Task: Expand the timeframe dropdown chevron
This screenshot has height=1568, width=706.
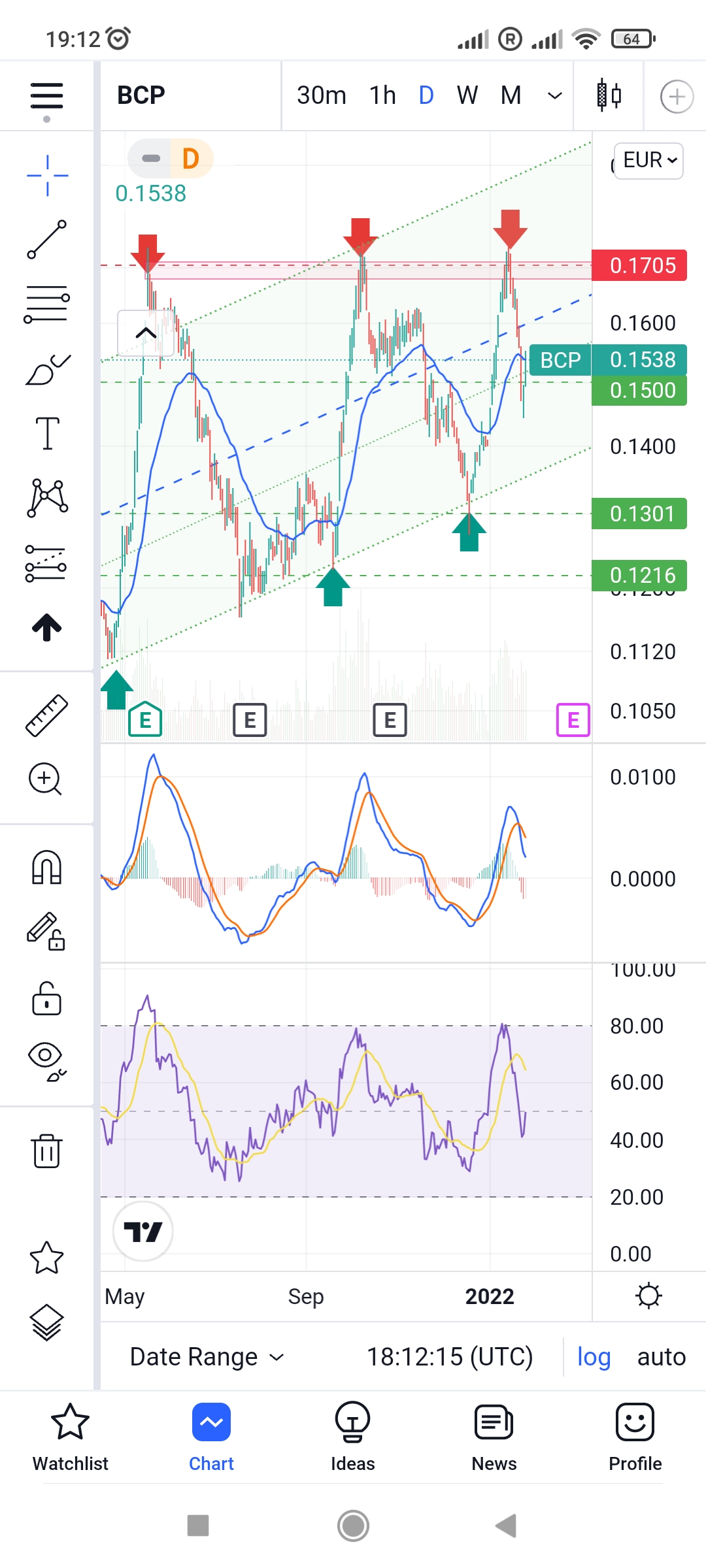Action: 554,96
